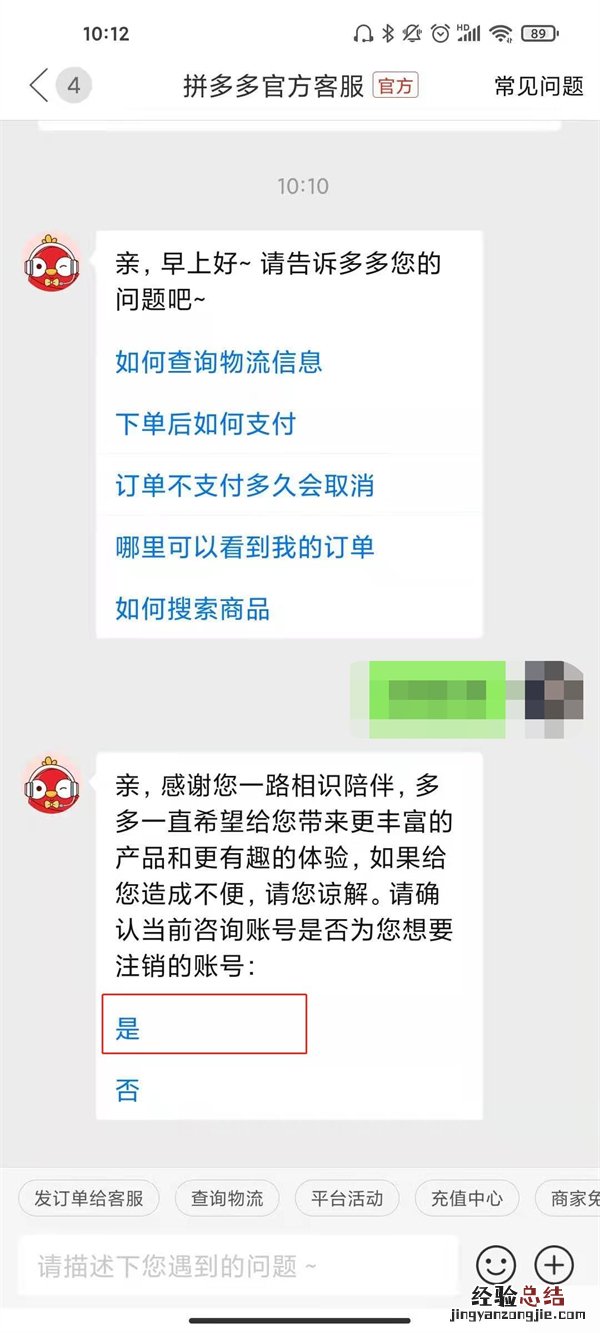Open 订单不支付多久会取消 question
Screen dimensions: 600x1333
(245, 486)
